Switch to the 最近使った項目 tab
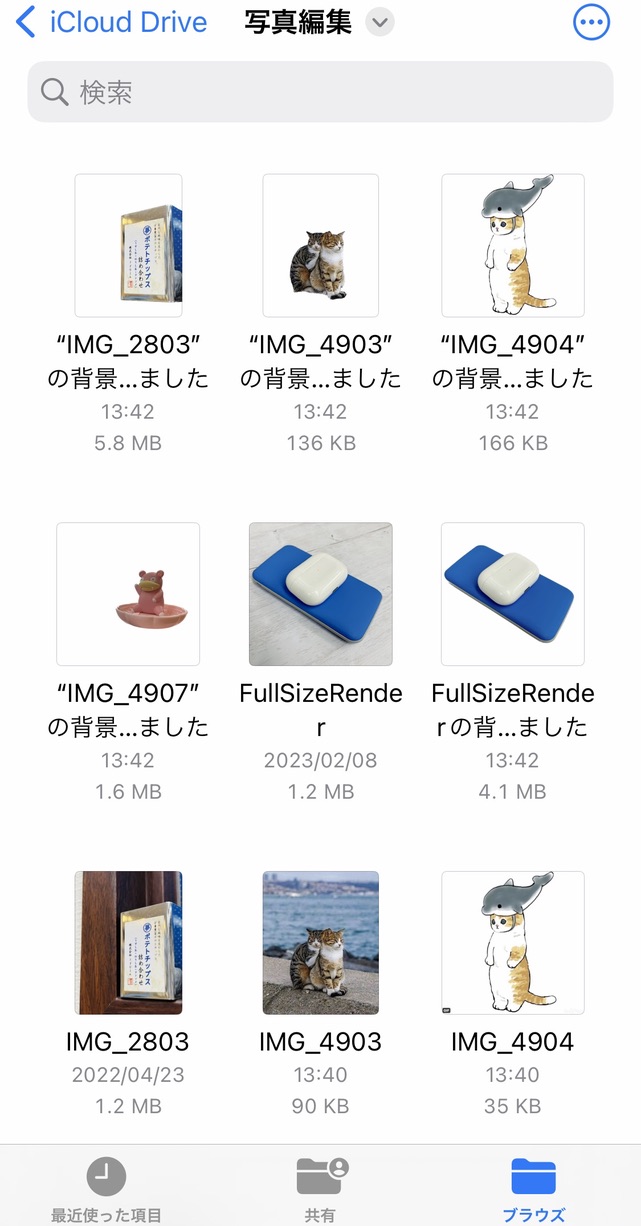 [106, 1190]
